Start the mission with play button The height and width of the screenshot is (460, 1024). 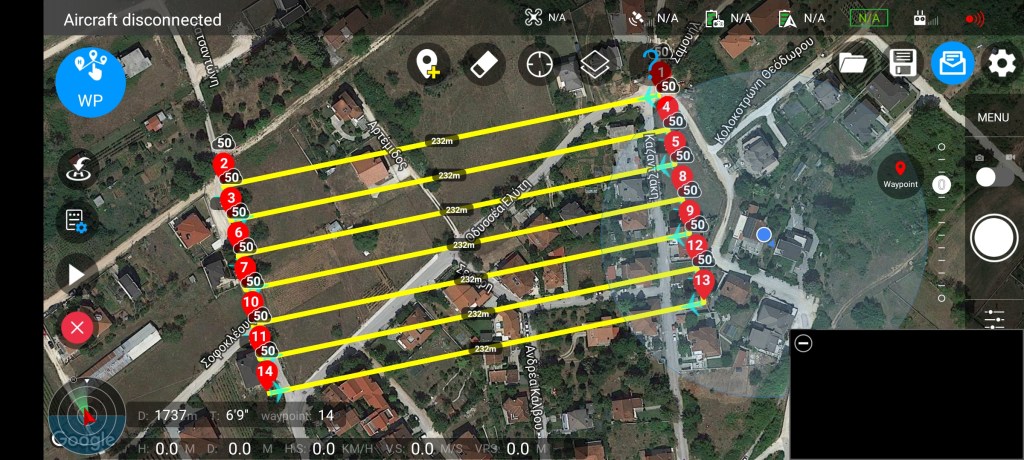[x=76, y=272]
